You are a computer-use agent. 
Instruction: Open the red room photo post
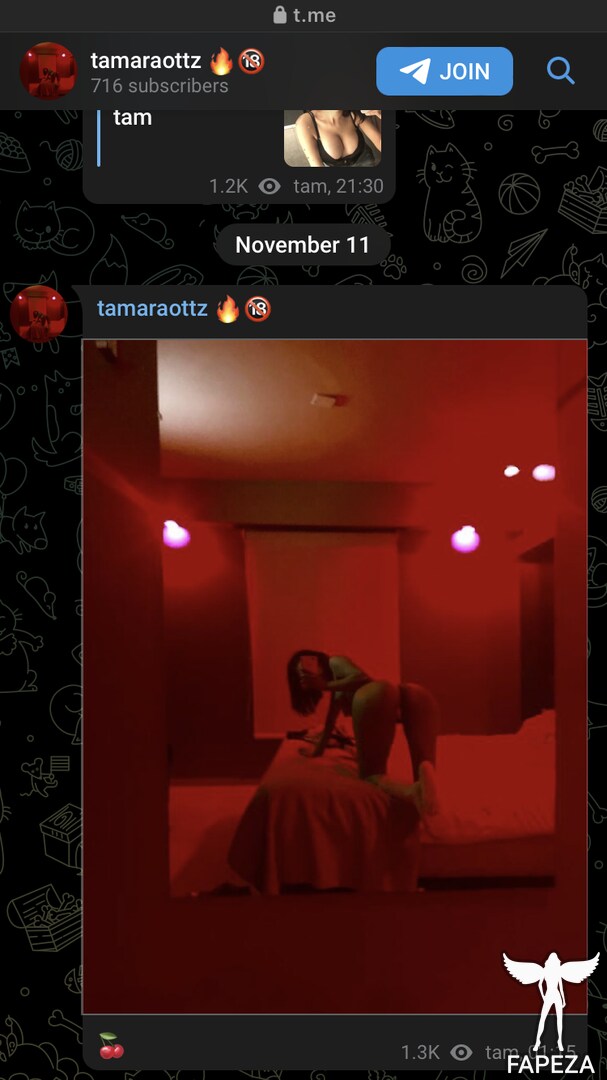click(x=335, y=676)
